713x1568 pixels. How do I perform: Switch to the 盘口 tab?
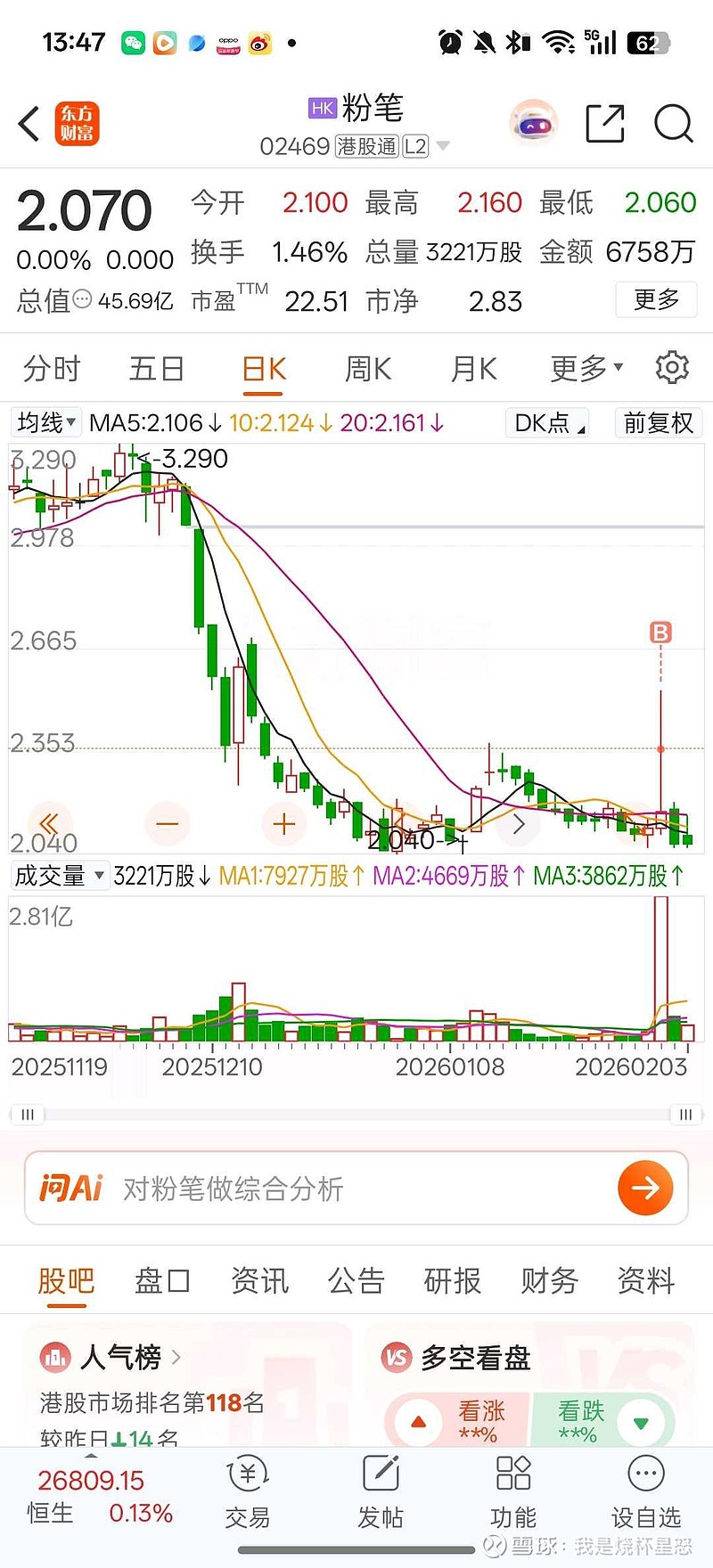[162, 1281]
